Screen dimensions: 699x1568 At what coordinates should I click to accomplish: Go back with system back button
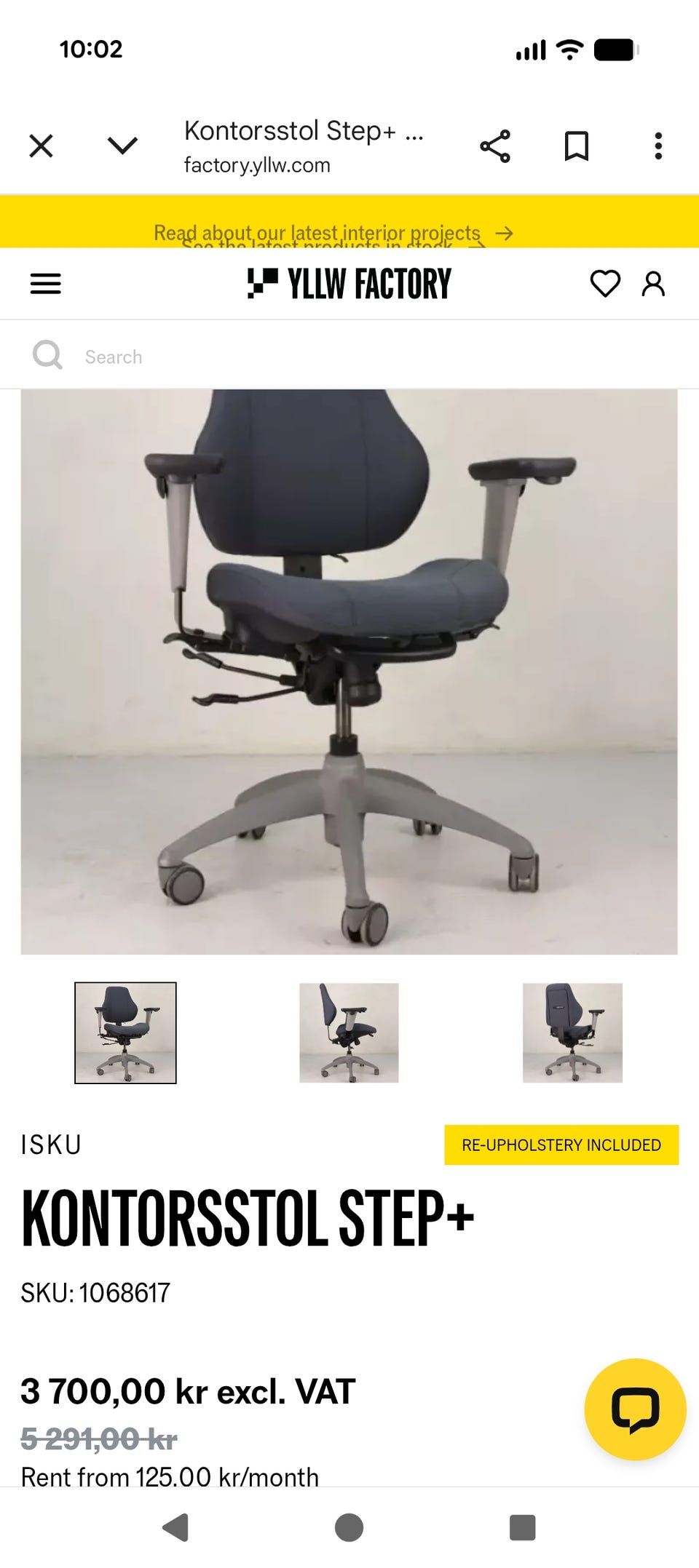coord(175,1527)
